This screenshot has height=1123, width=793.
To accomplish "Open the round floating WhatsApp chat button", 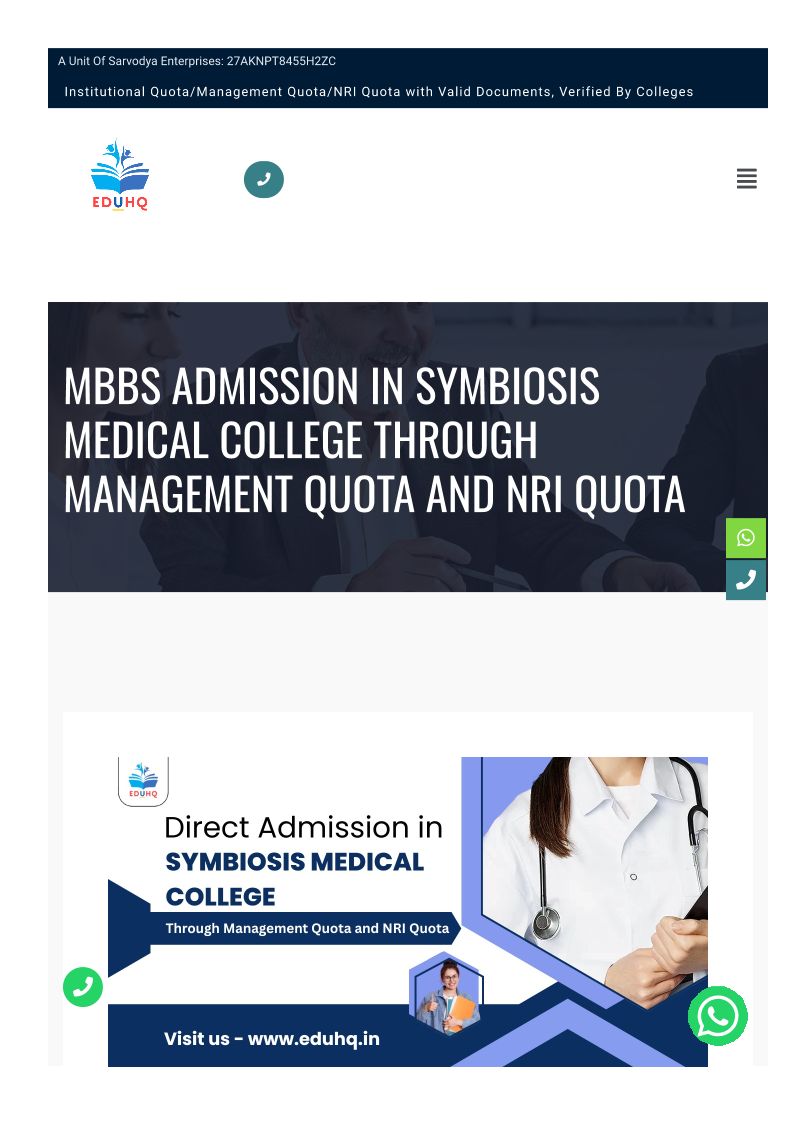I will (718, 1016).
